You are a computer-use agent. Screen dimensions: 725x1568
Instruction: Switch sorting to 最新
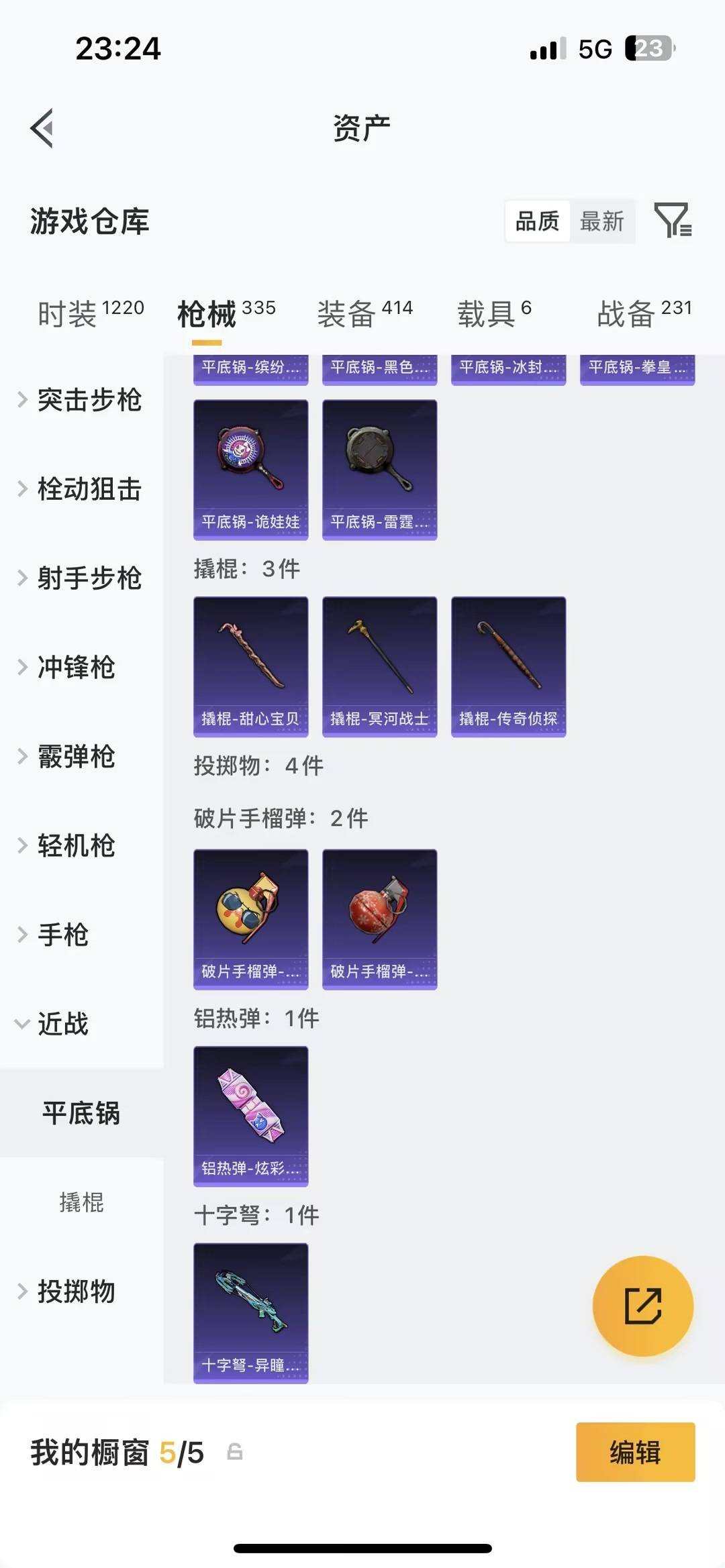point(602,221)
